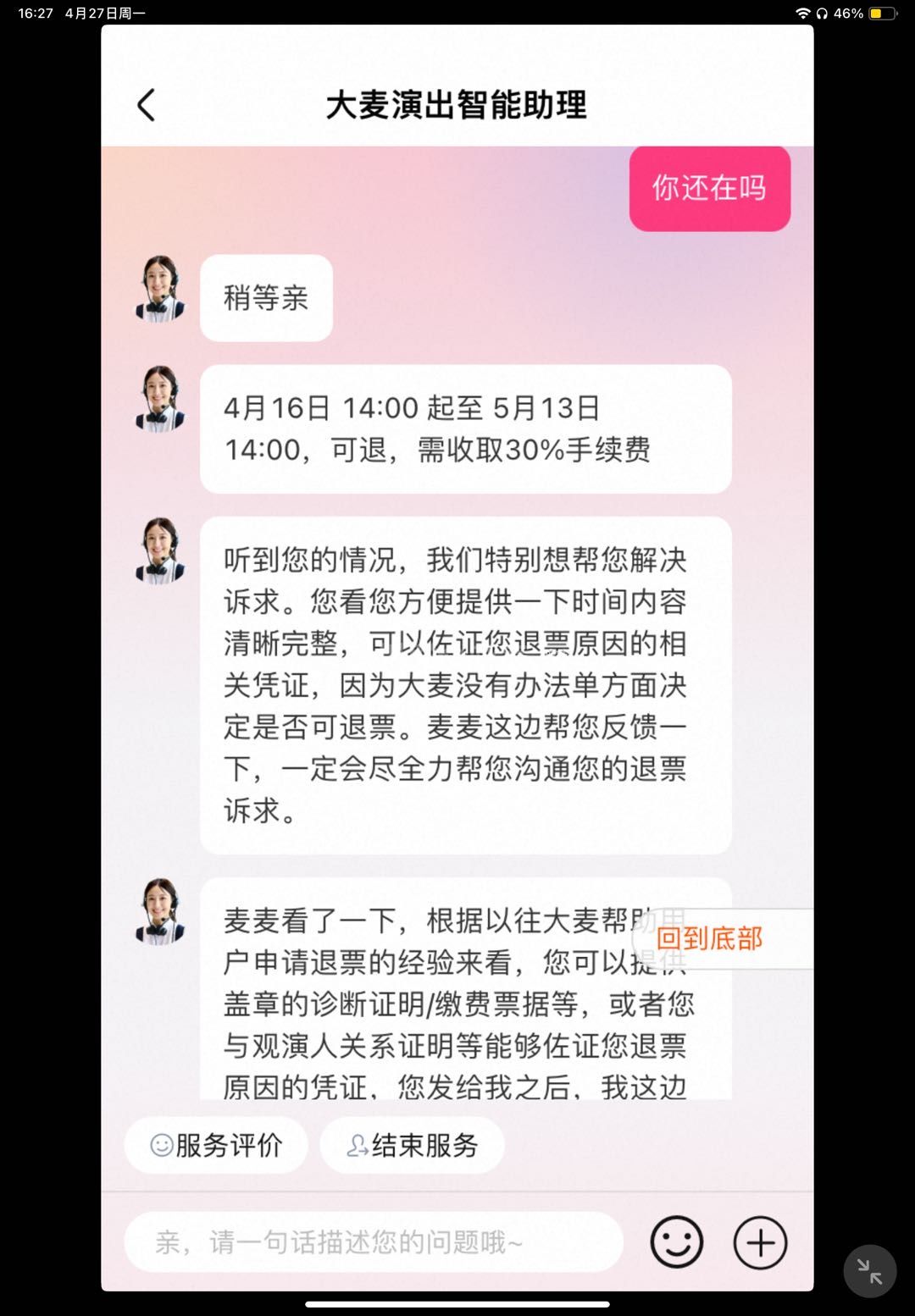
Task: Focus the message input field
Action: pos(374,1241)
